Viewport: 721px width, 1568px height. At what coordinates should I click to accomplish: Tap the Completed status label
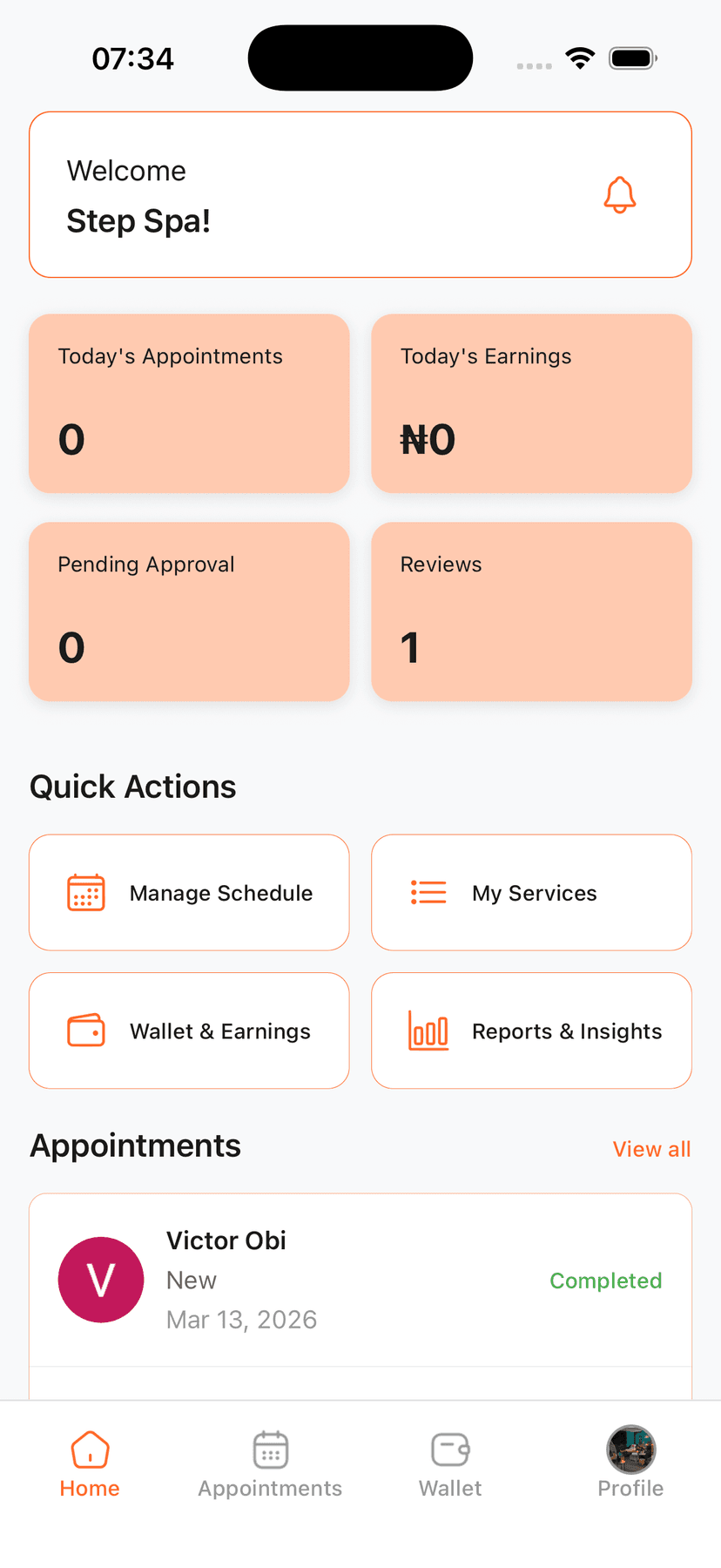pos(606,1280)
